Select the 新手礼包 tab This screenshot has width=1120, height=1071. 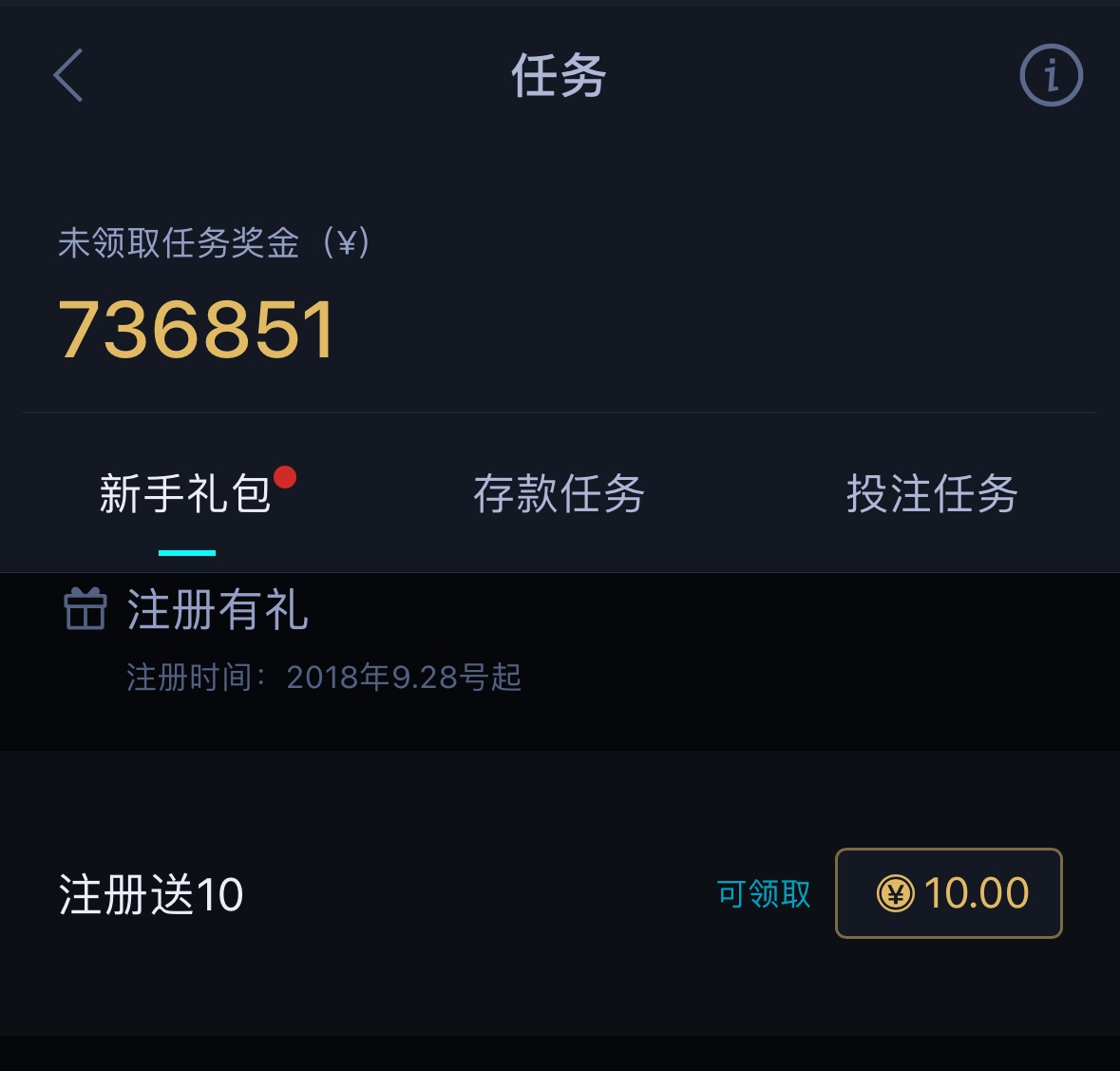[187, 494]
